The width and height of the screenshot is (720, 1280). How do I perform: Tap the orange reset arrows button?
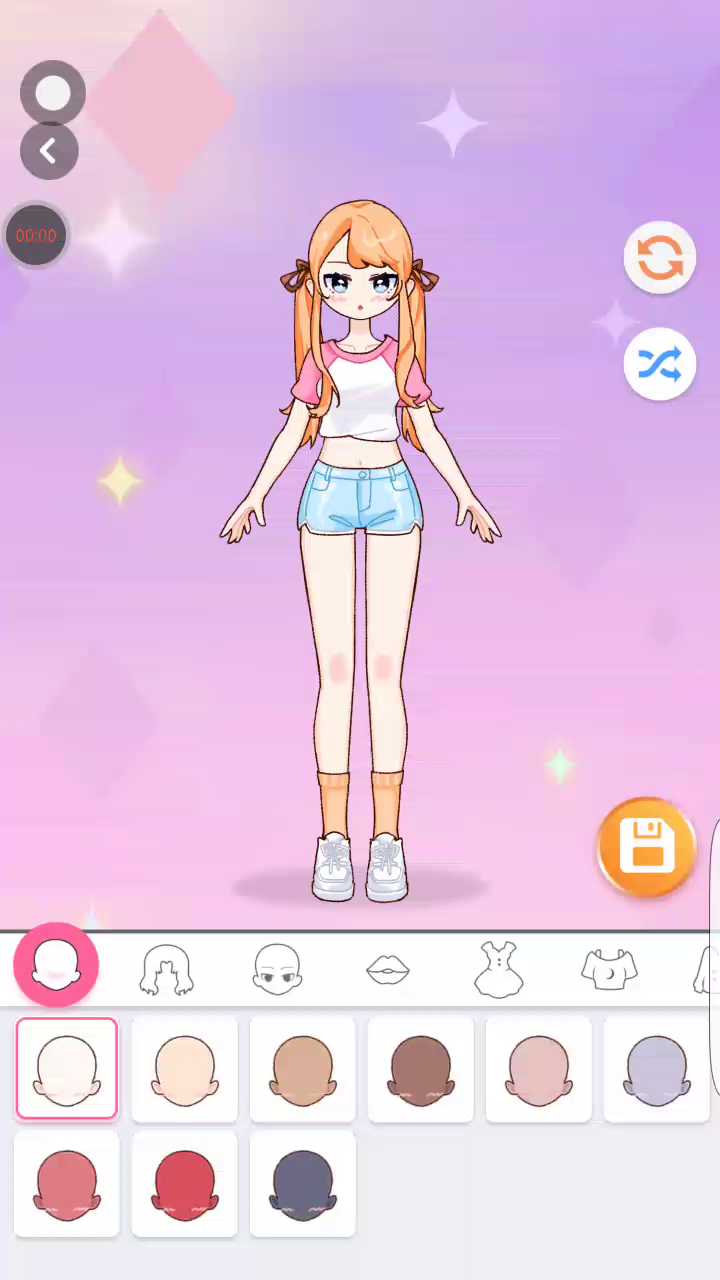pyautogui.click(x=660, y=258)
